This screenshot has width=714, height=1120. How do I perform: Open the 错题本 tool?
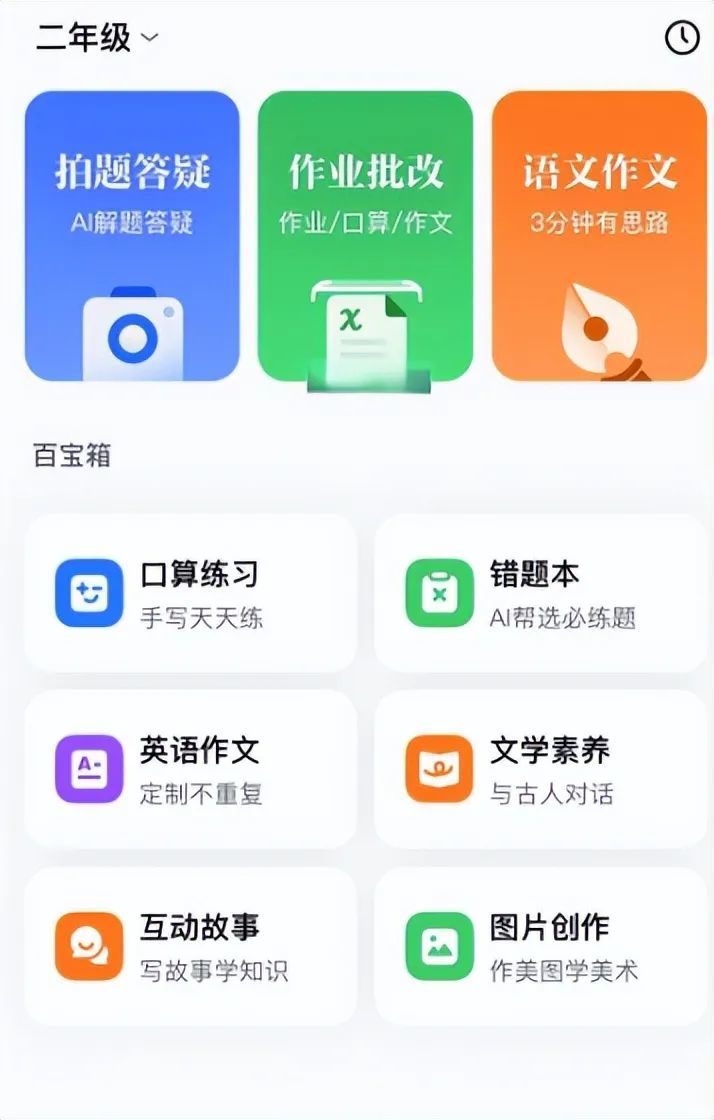pyautogui.click(x=540, y=593)
